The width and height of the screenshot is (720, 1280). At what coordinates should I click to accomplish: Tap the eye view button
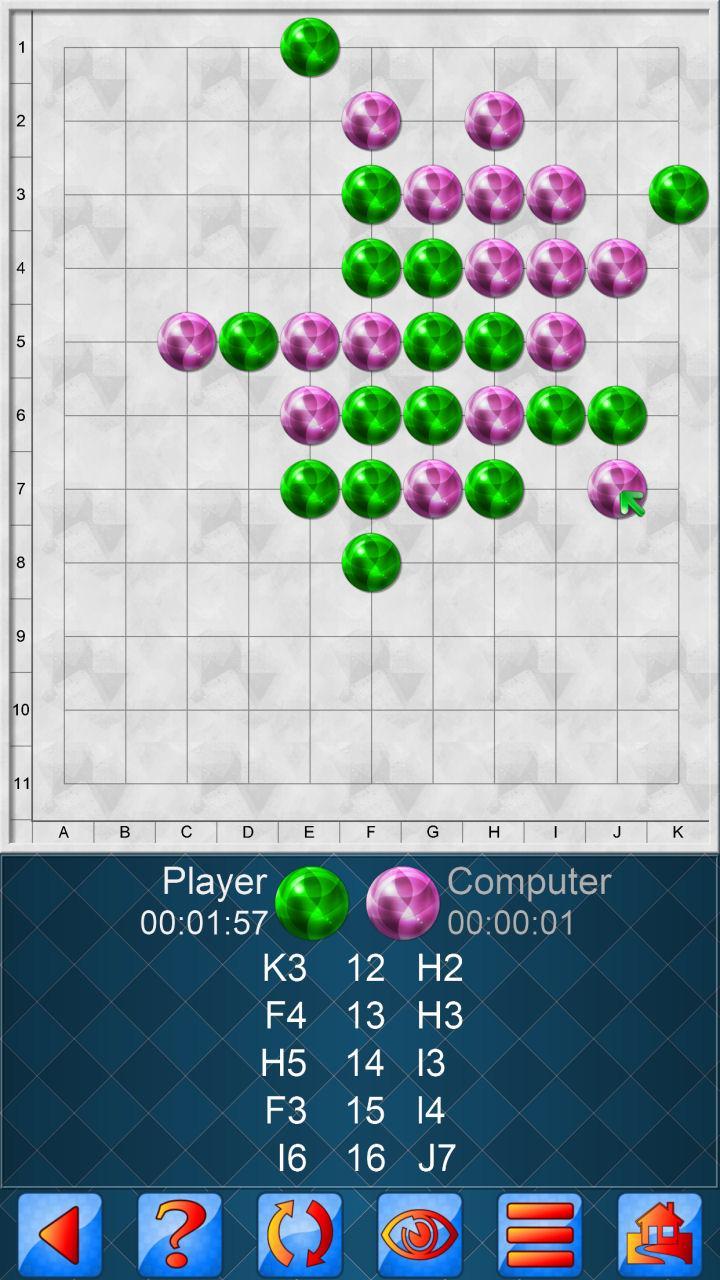point(420,1235)
